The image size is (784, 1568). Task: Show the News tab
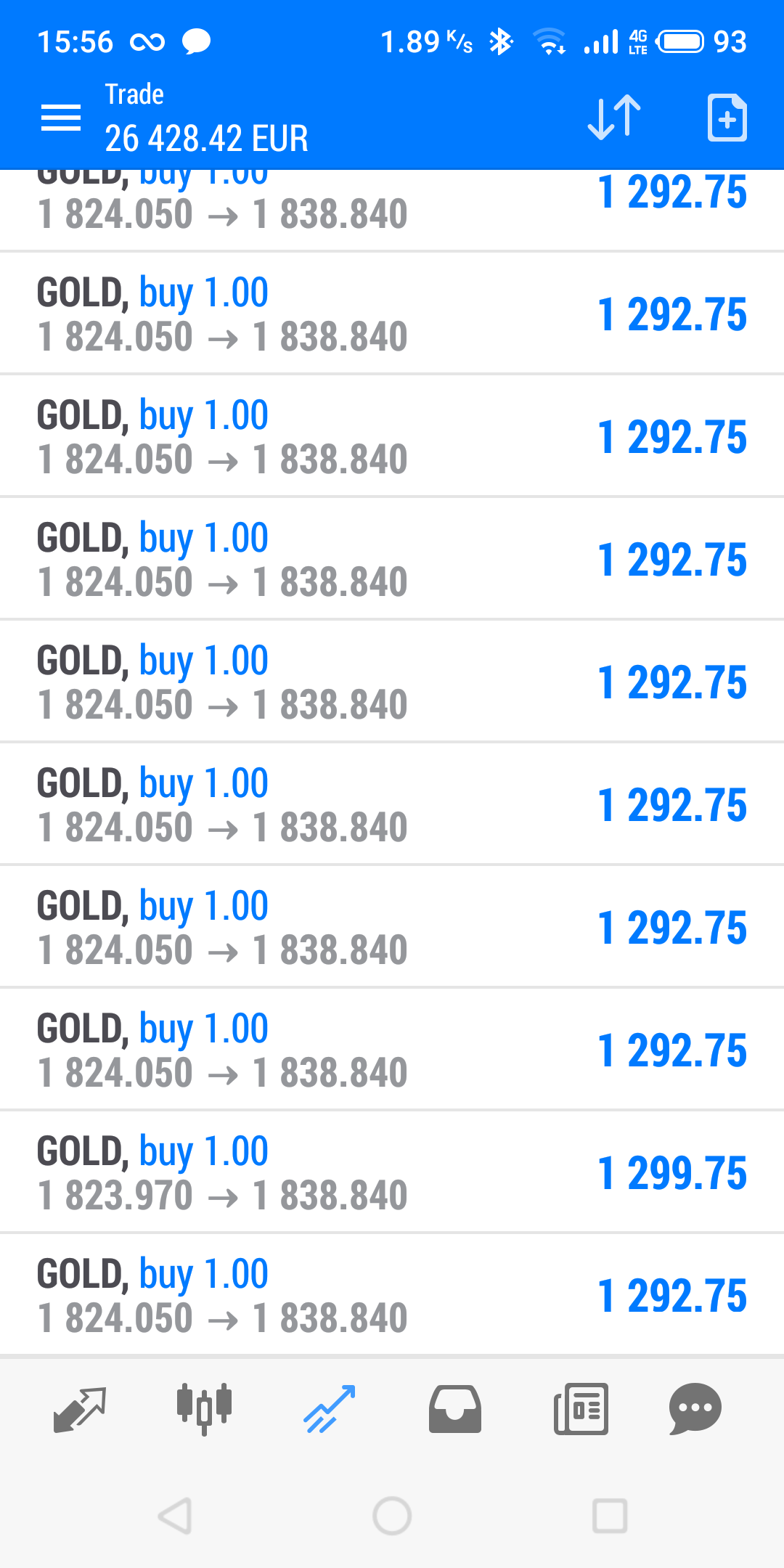coord(581,1409)
